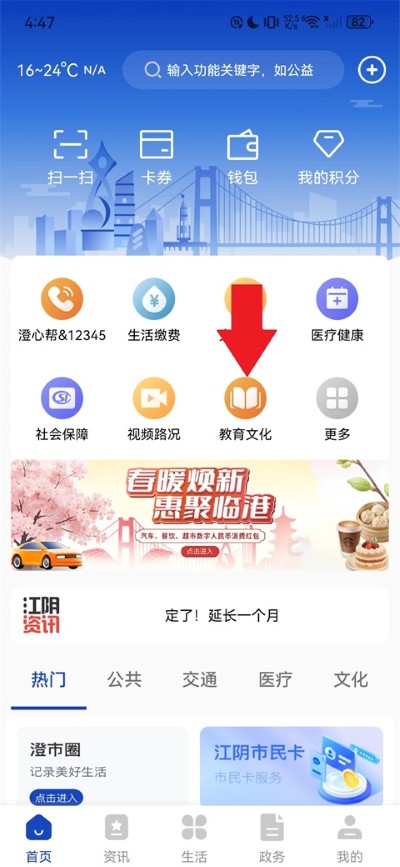
Task: Open 卡券 cards and coupons
Action: [157, 157]
